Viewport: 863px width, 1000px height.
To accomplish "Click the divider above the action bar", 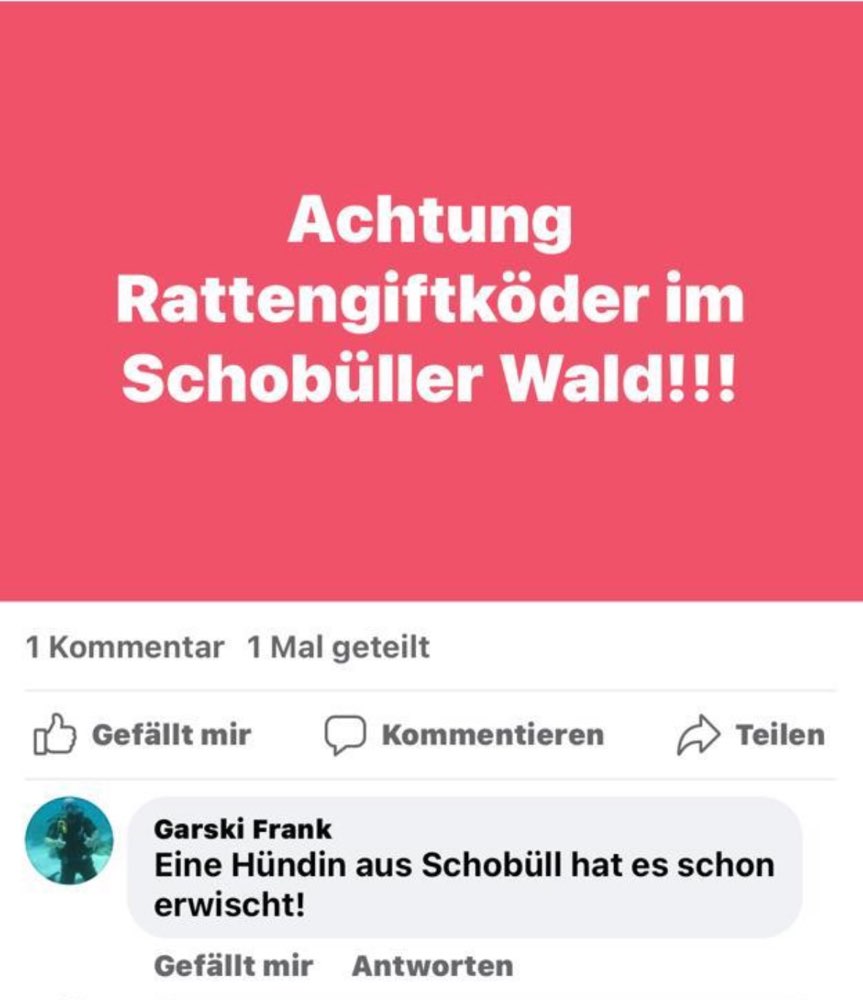I will (431, 687).
